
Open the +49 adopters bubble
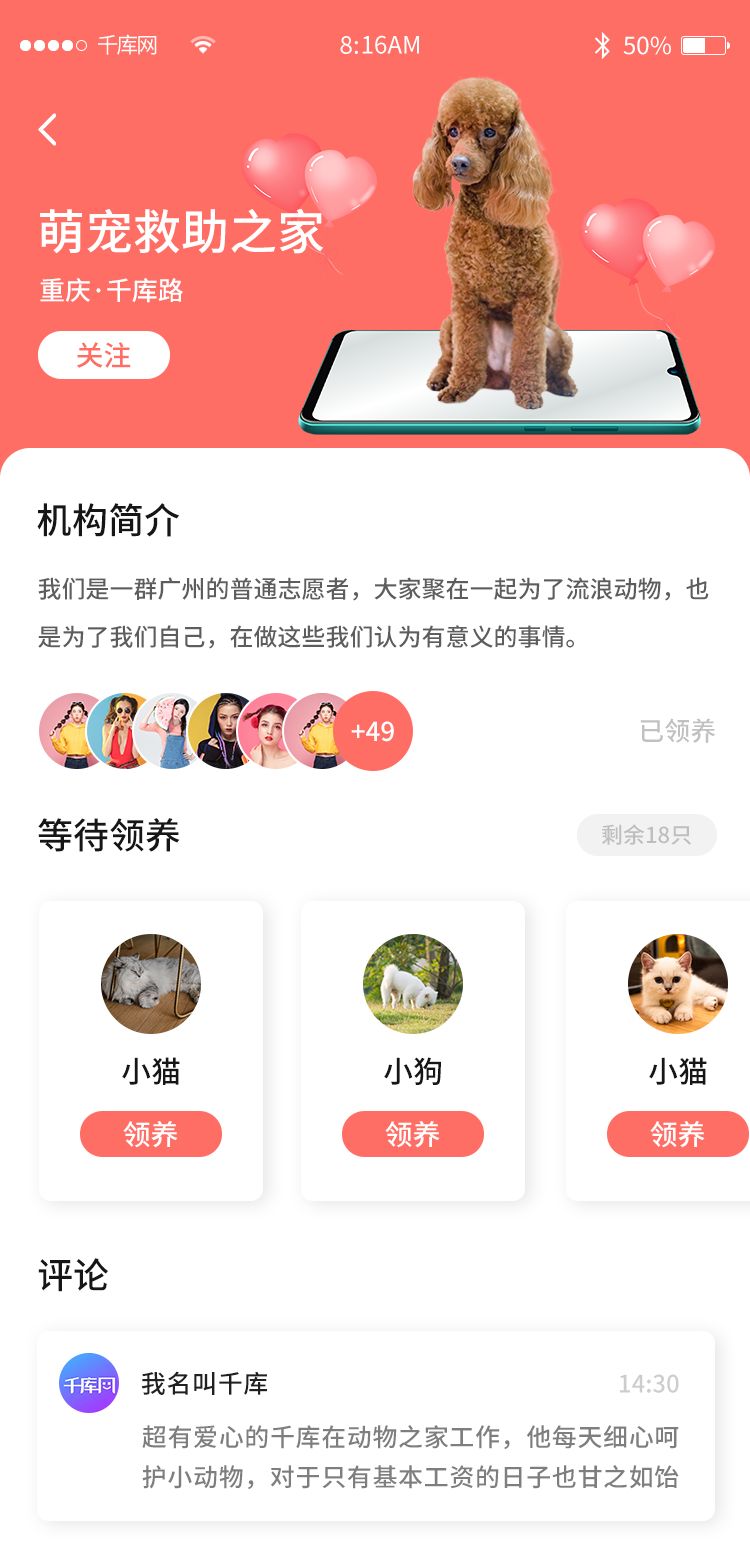(373, 731)
